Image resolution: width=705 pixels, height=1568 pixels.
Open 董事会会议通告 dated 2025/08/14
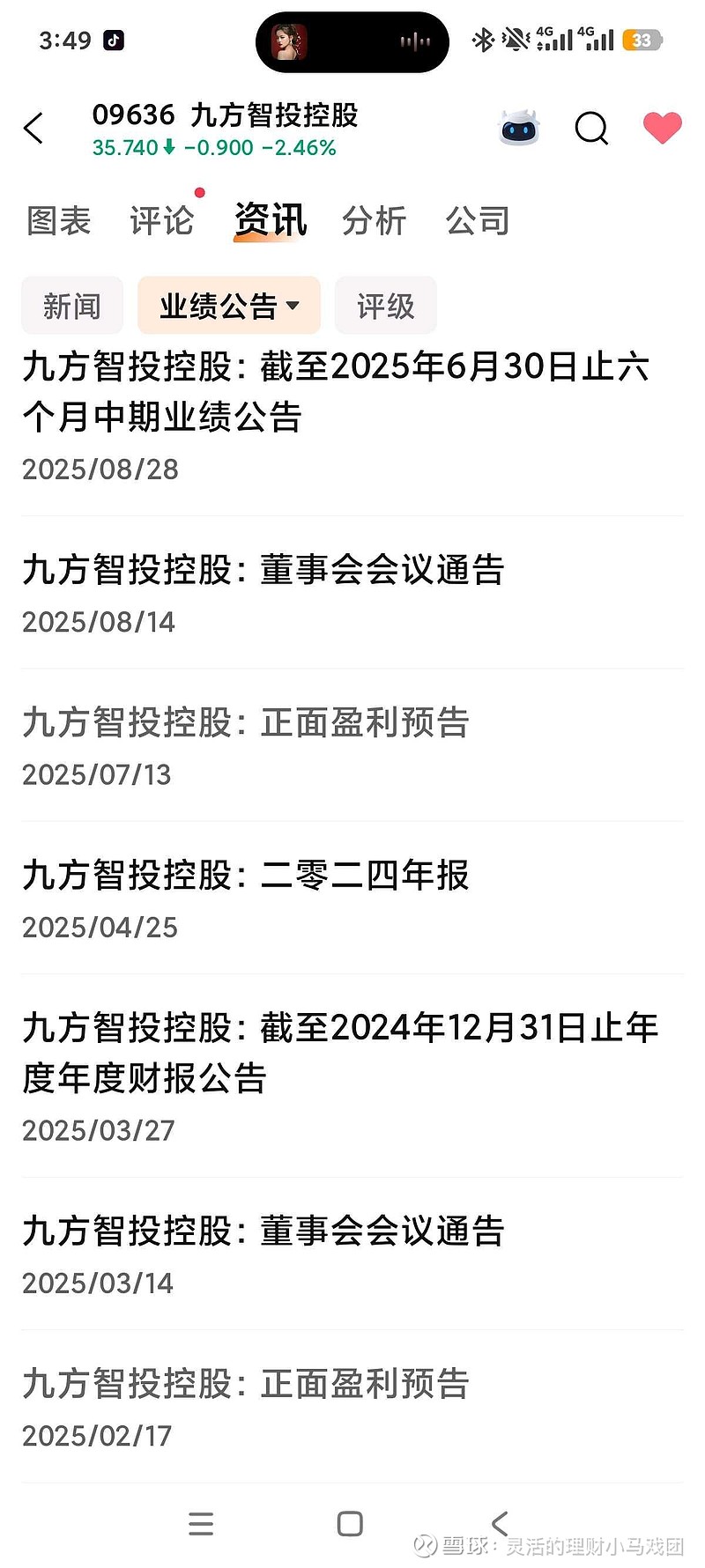click(x=352, y=593)
